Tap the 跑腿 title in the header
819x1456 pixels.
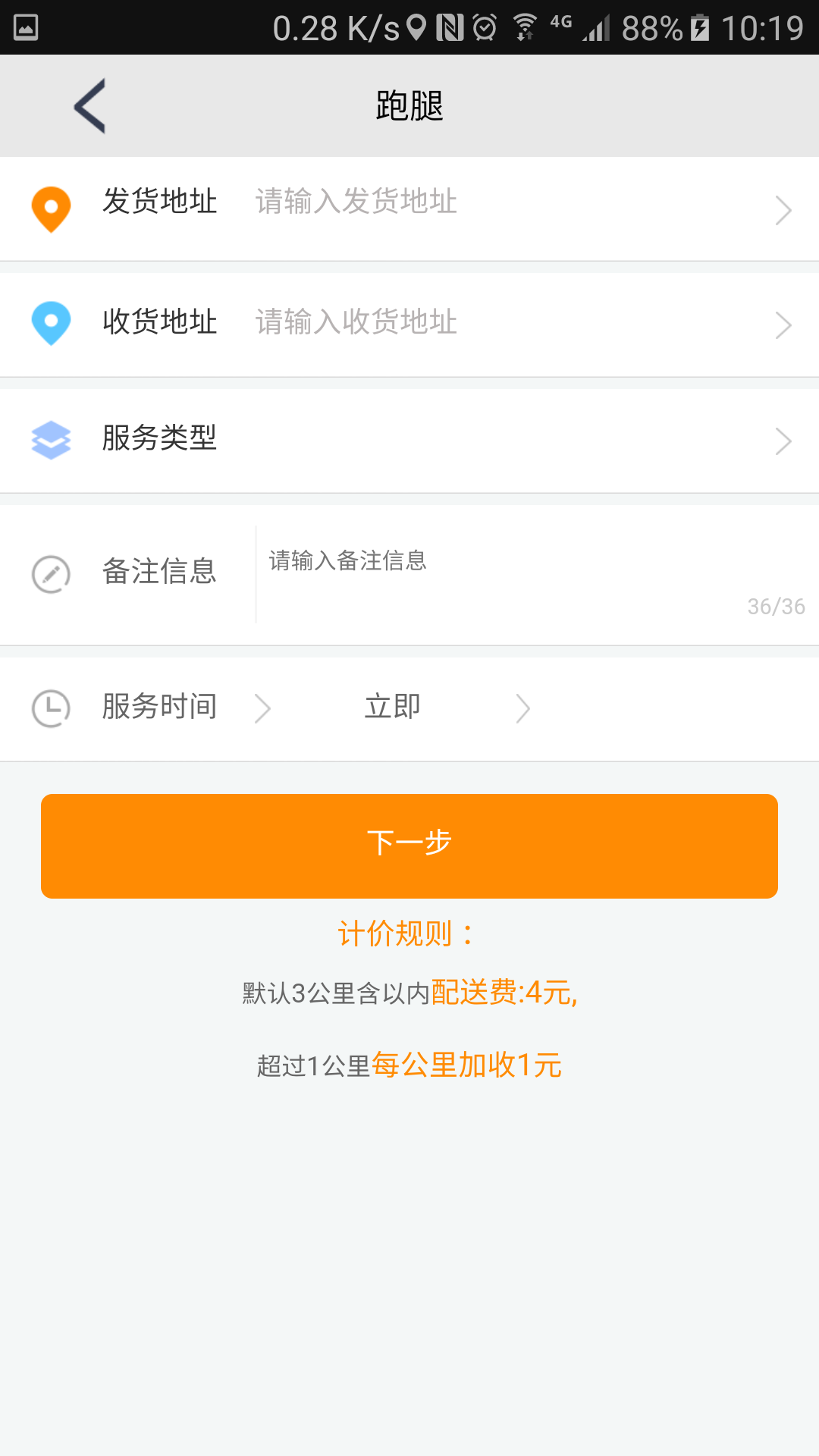click(409, 105)
